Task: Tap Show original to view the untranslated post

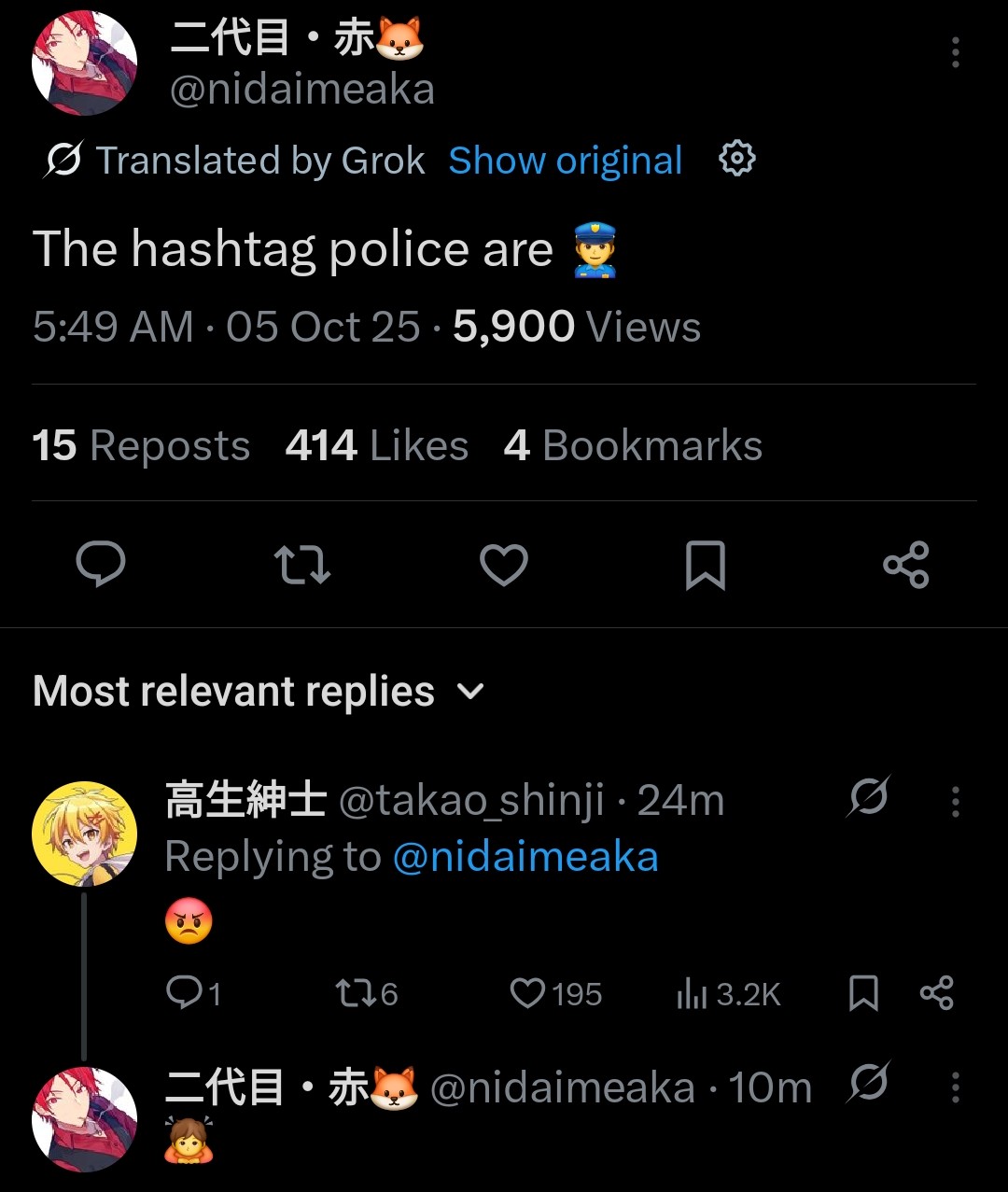Action: 566,161
